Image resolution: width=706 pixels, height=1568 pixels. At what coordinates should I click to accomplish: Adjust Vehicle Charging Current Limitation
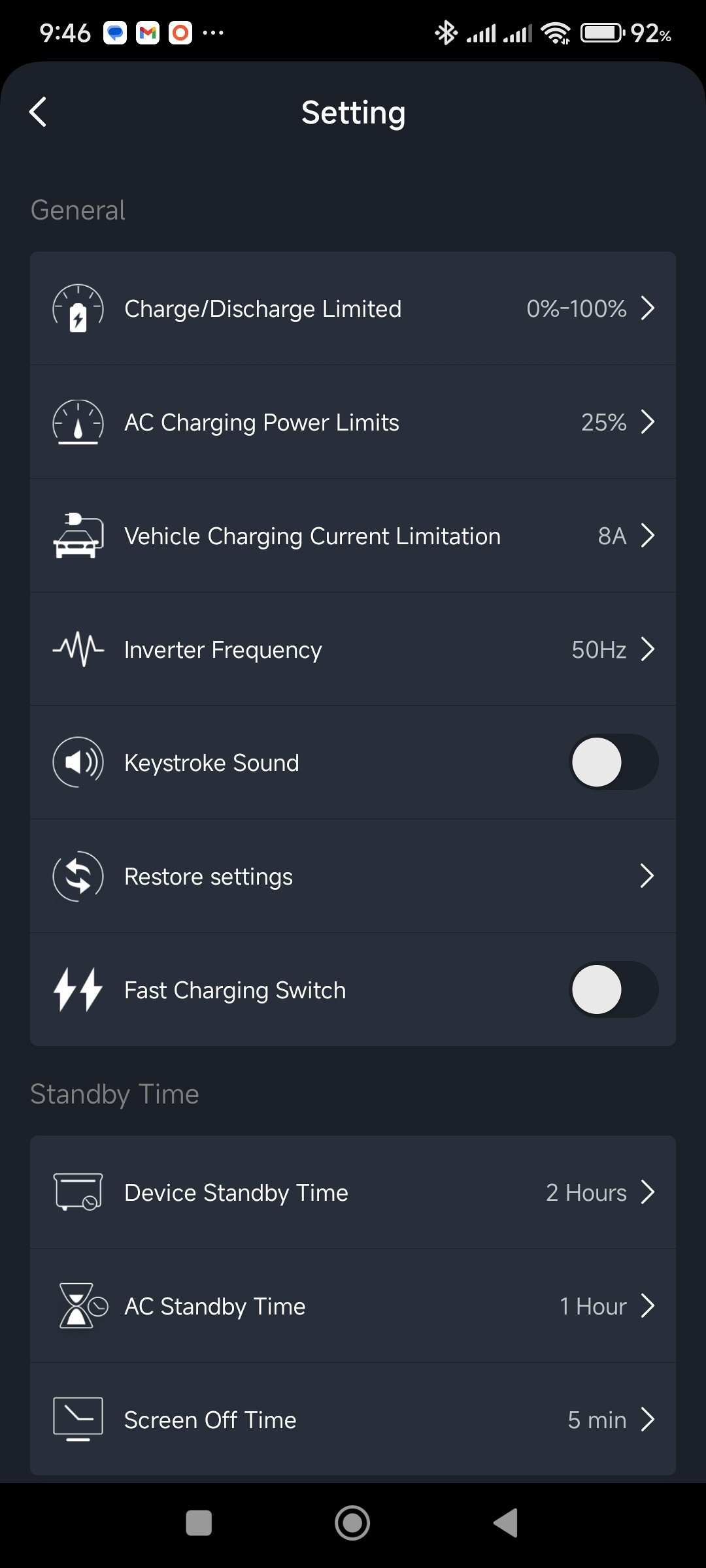pos(353,536)
